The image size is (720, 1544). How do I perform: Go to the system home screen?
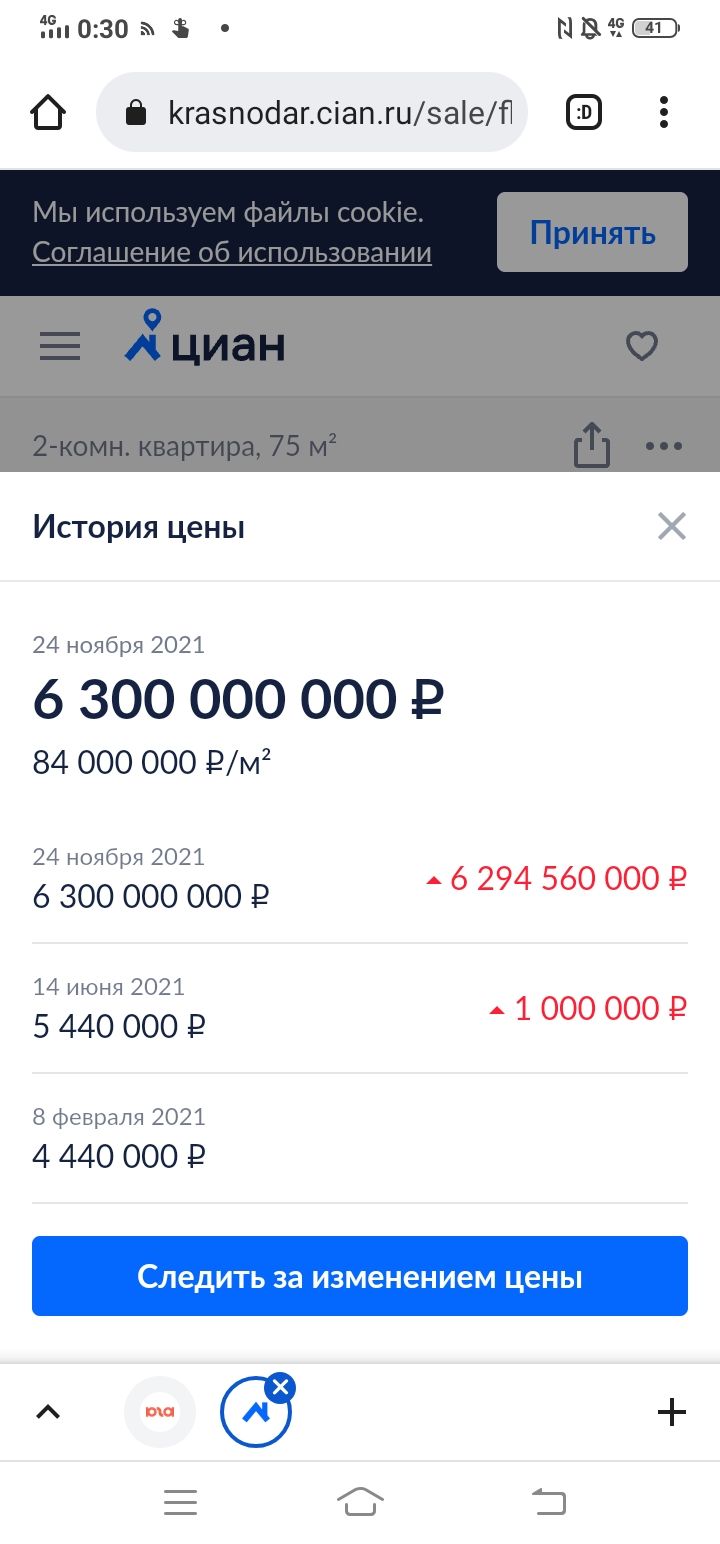(x=360, y=1501)
